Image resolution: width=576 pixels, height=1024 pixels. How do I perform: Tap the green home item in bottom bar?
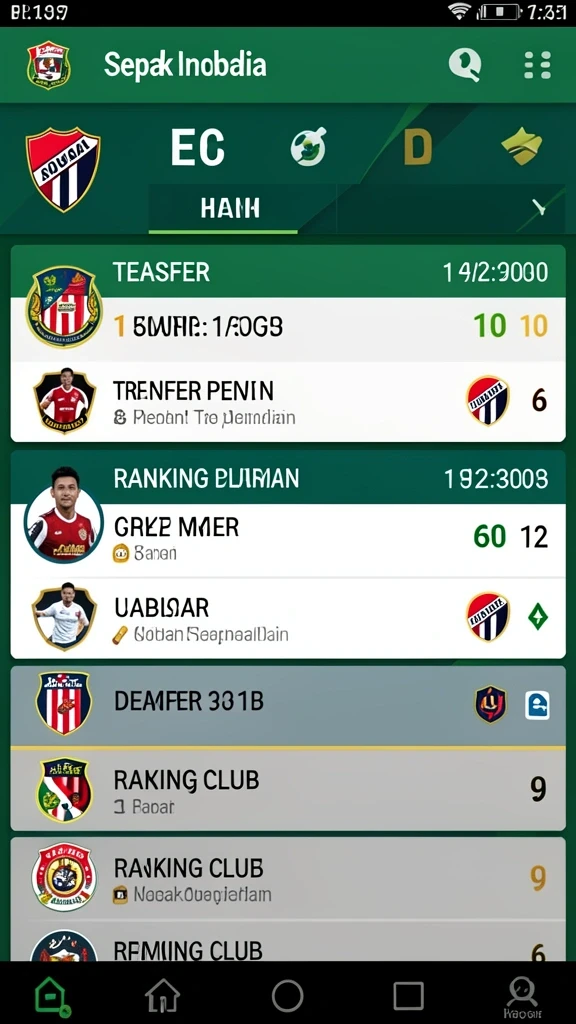52,997
